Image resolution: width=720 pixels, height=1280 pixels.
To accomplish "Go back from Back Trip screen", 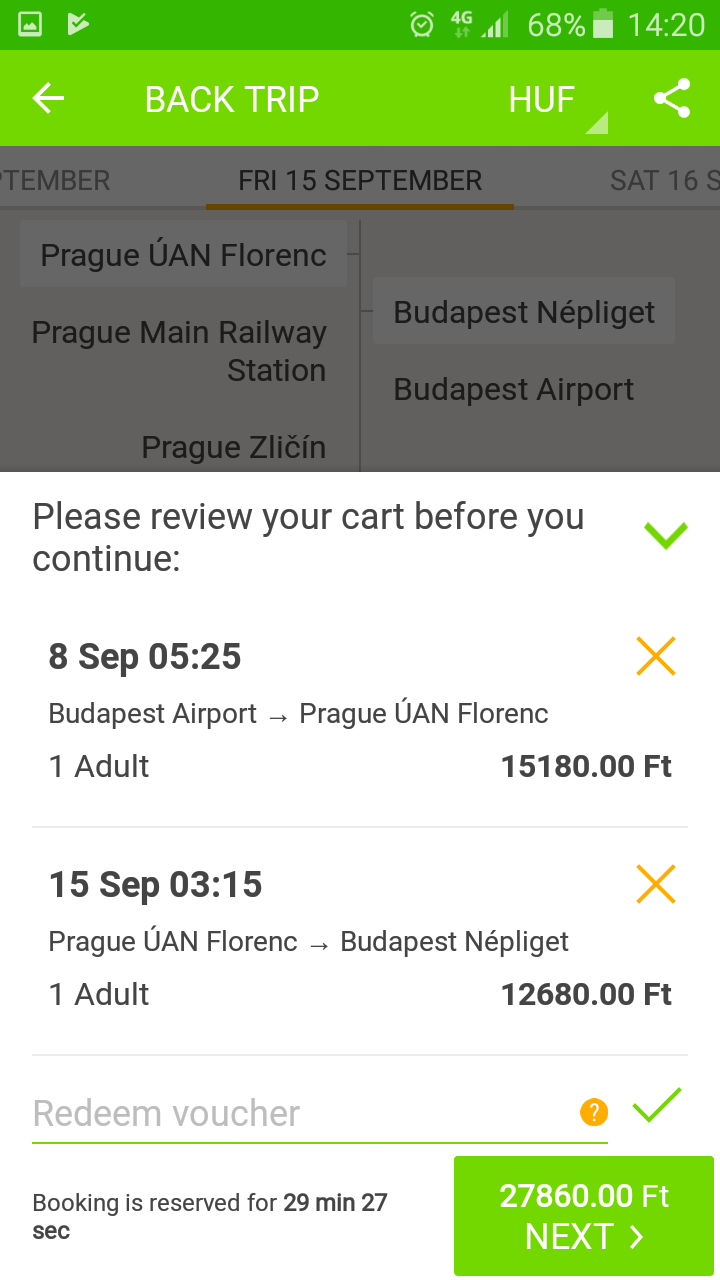I will pos(48,98).
